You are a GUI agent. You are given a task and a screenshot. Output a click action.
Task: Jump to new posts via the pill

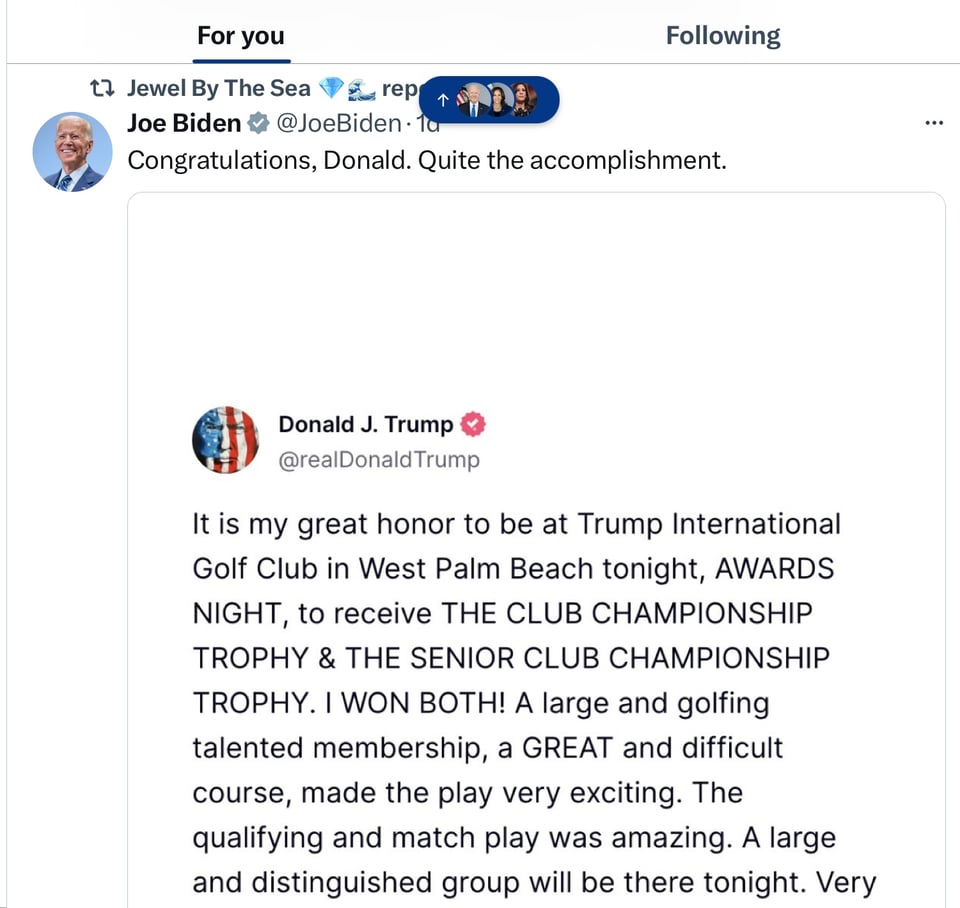pyautogui.click(x=489, y=99)
